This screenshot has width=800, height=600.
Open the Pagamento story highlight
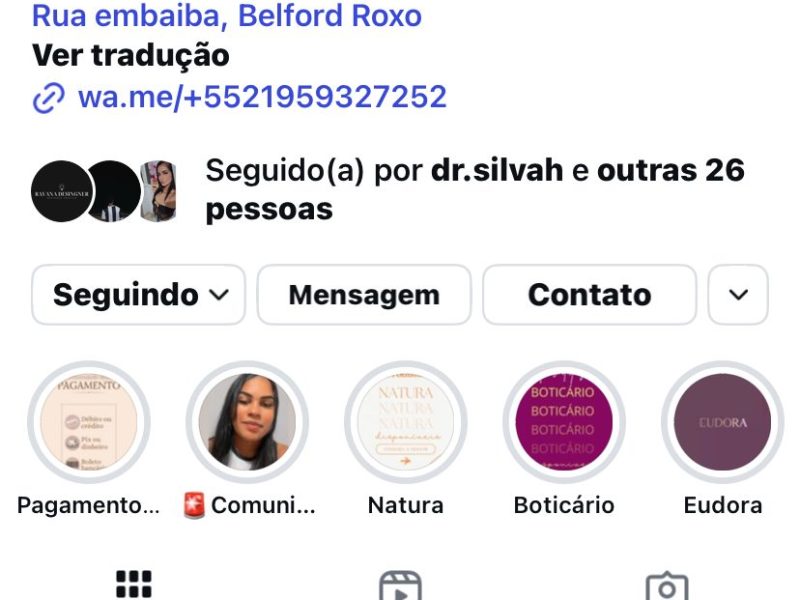coord(88,422)
